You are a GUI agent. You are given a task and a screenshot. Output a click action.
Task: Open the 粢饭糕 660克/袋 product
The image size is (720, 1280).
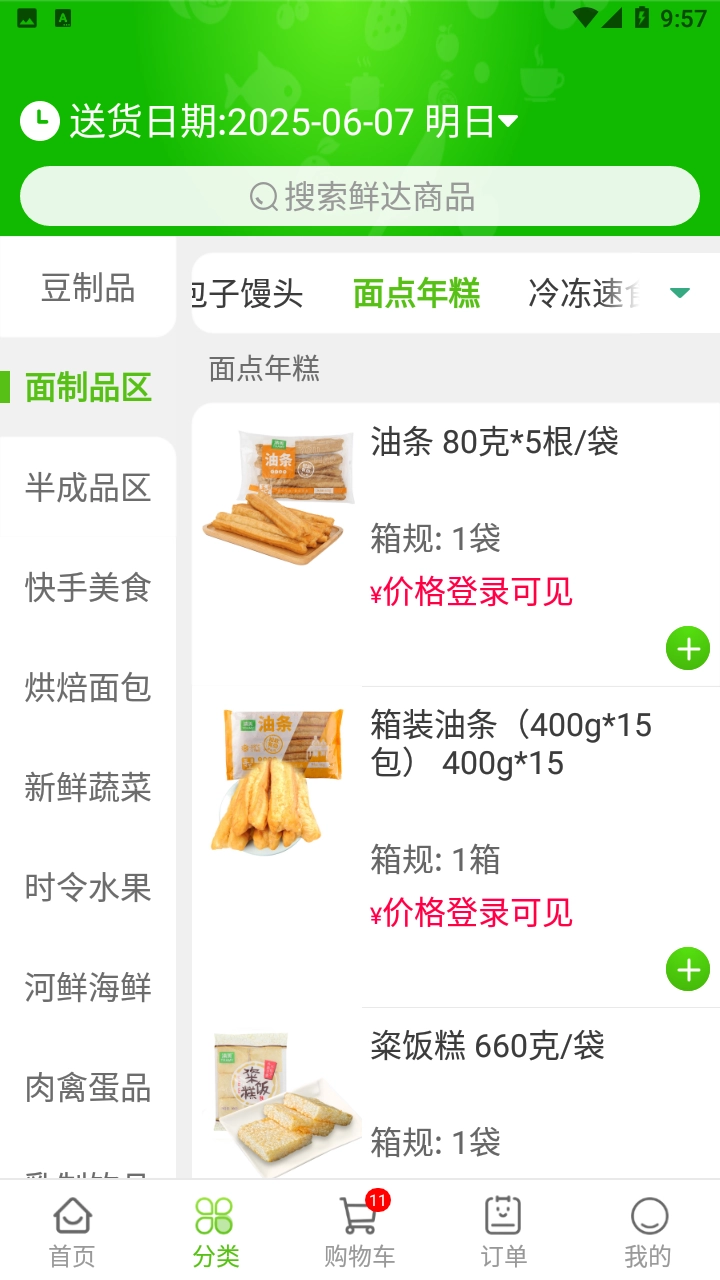tap(488, 1047)
